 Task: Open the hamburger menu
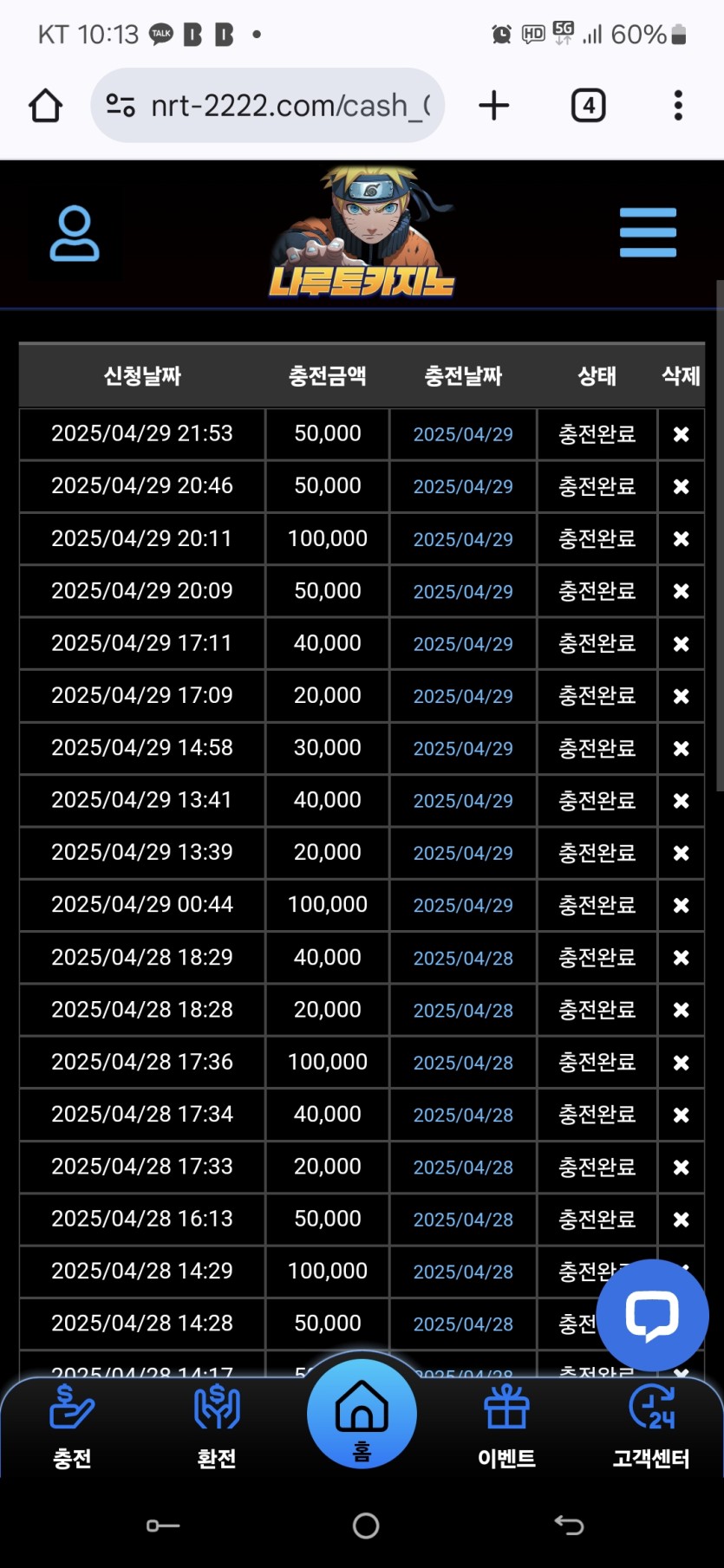pos(648,232)
